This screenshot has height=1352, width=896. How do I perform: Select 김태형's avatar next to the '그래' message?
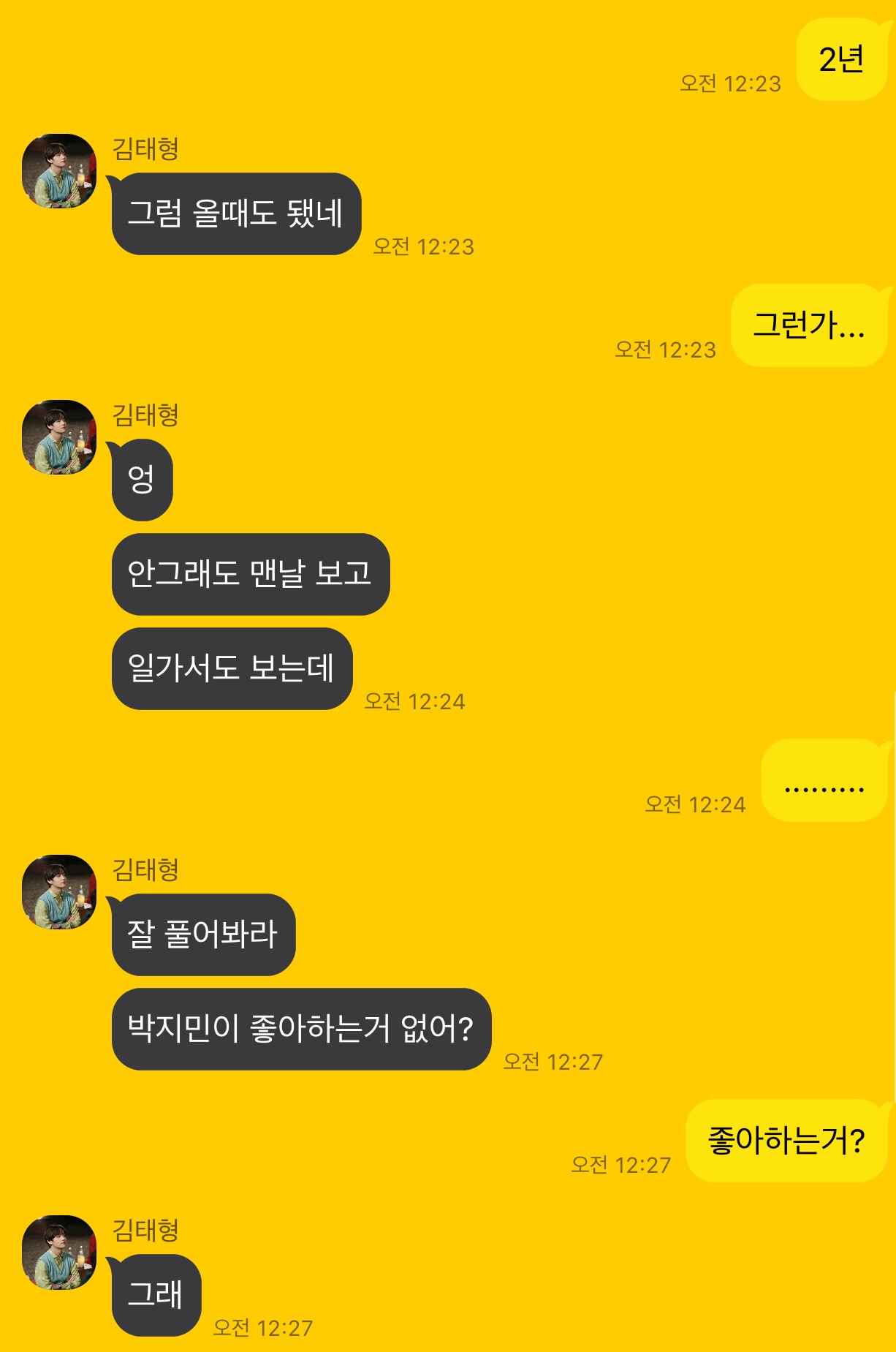(59, 1253)
